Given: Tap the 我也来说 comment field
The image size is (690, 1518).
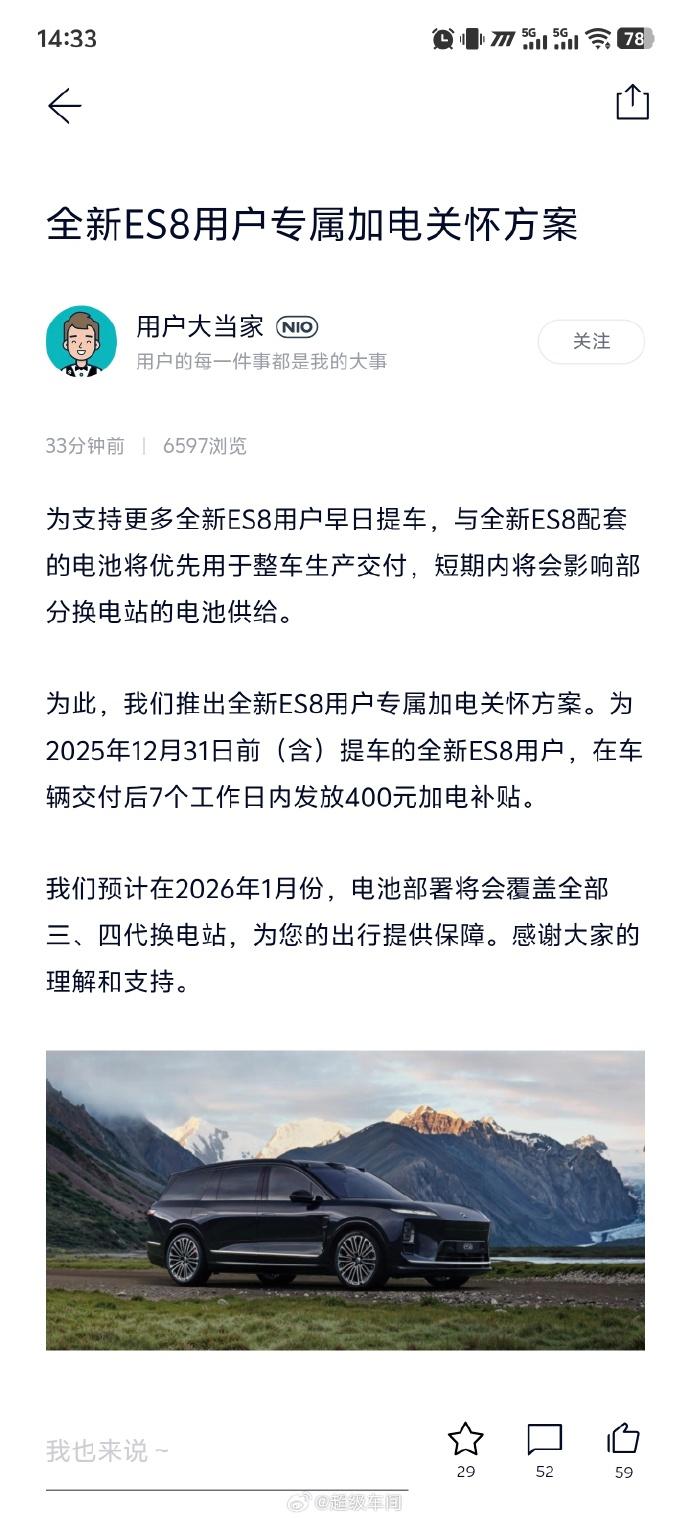Looking at the screenshot, I should coord(227,1450).
